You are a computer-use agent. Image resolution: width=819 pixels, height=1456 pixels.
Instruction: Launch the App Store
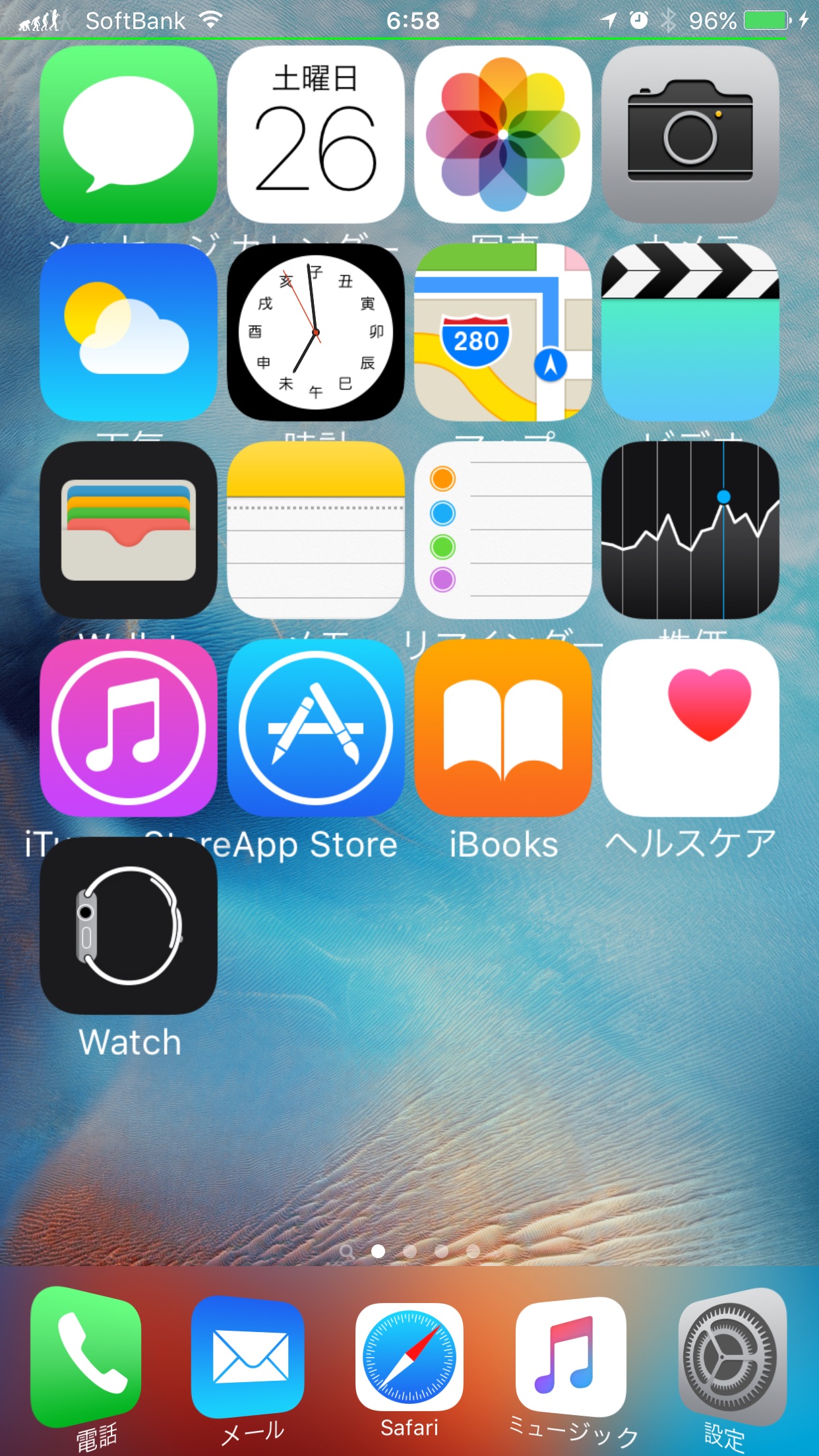(x=315, y=728)
